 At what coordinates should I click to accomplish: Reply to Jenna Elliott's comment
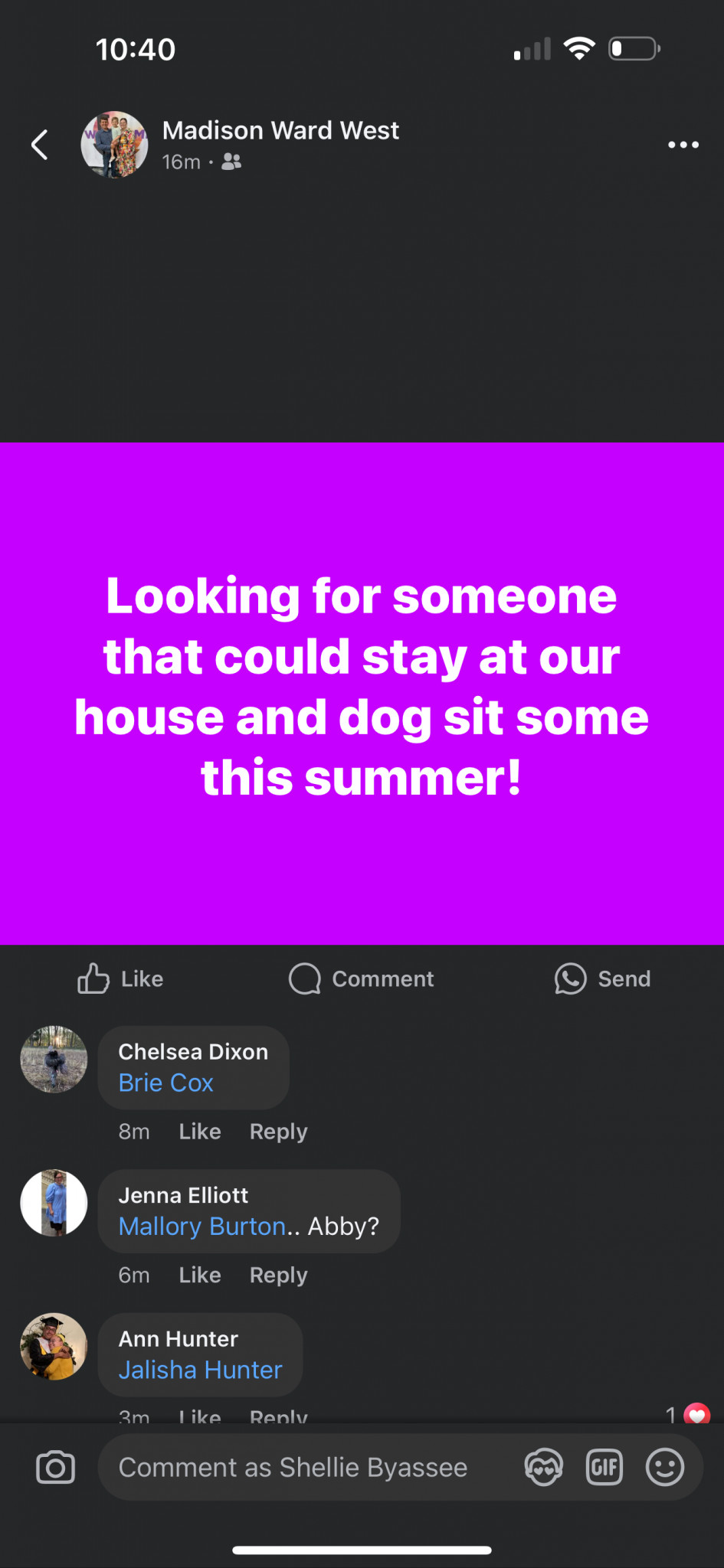tap(278, 1275)
